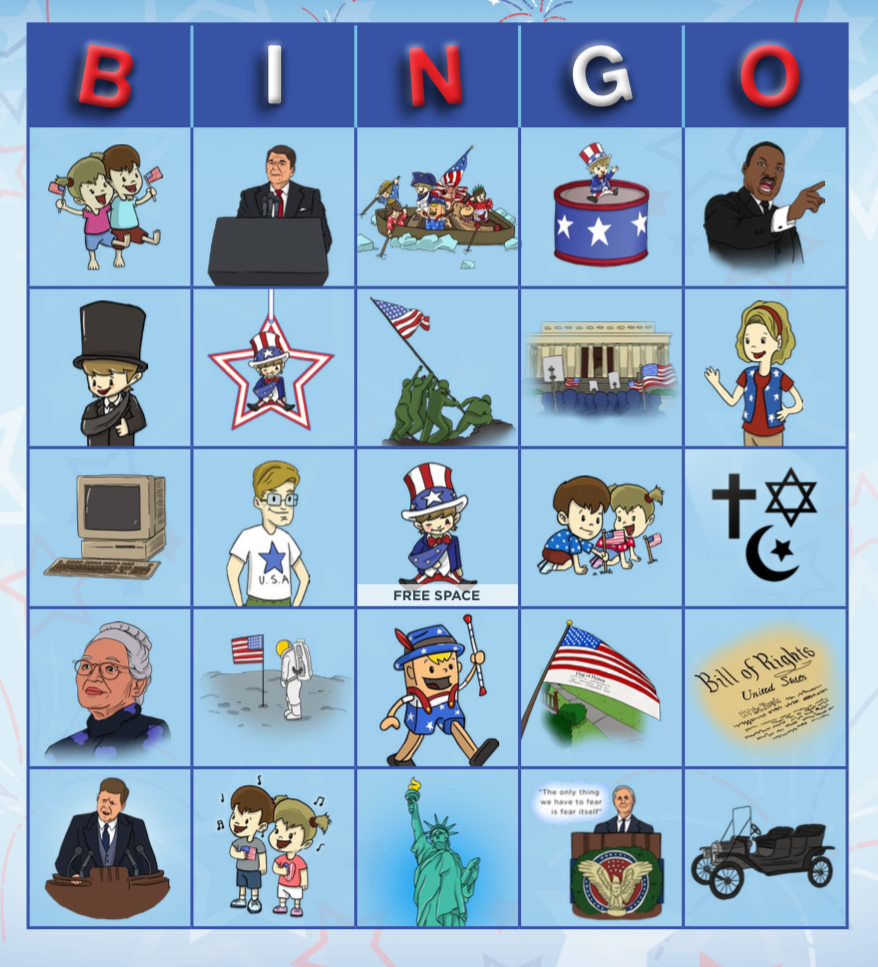Viewport: 878px width, 967px height.
Task: Mark the FREE SPACE tile
Action: coord(437,527)
